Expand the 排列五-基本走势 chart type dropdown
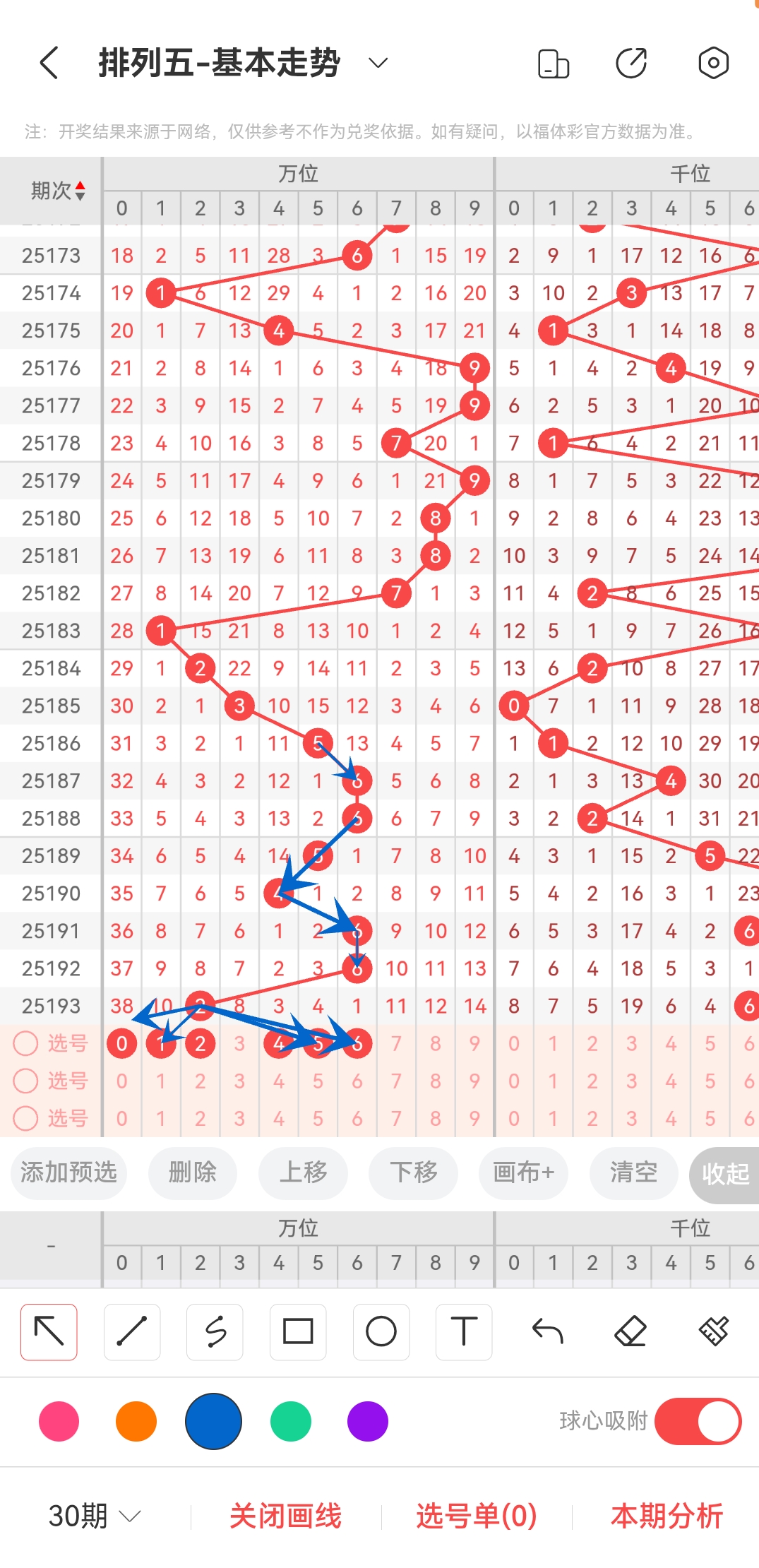The width and height of the screenshot is (759, 1568). point(378,63)
